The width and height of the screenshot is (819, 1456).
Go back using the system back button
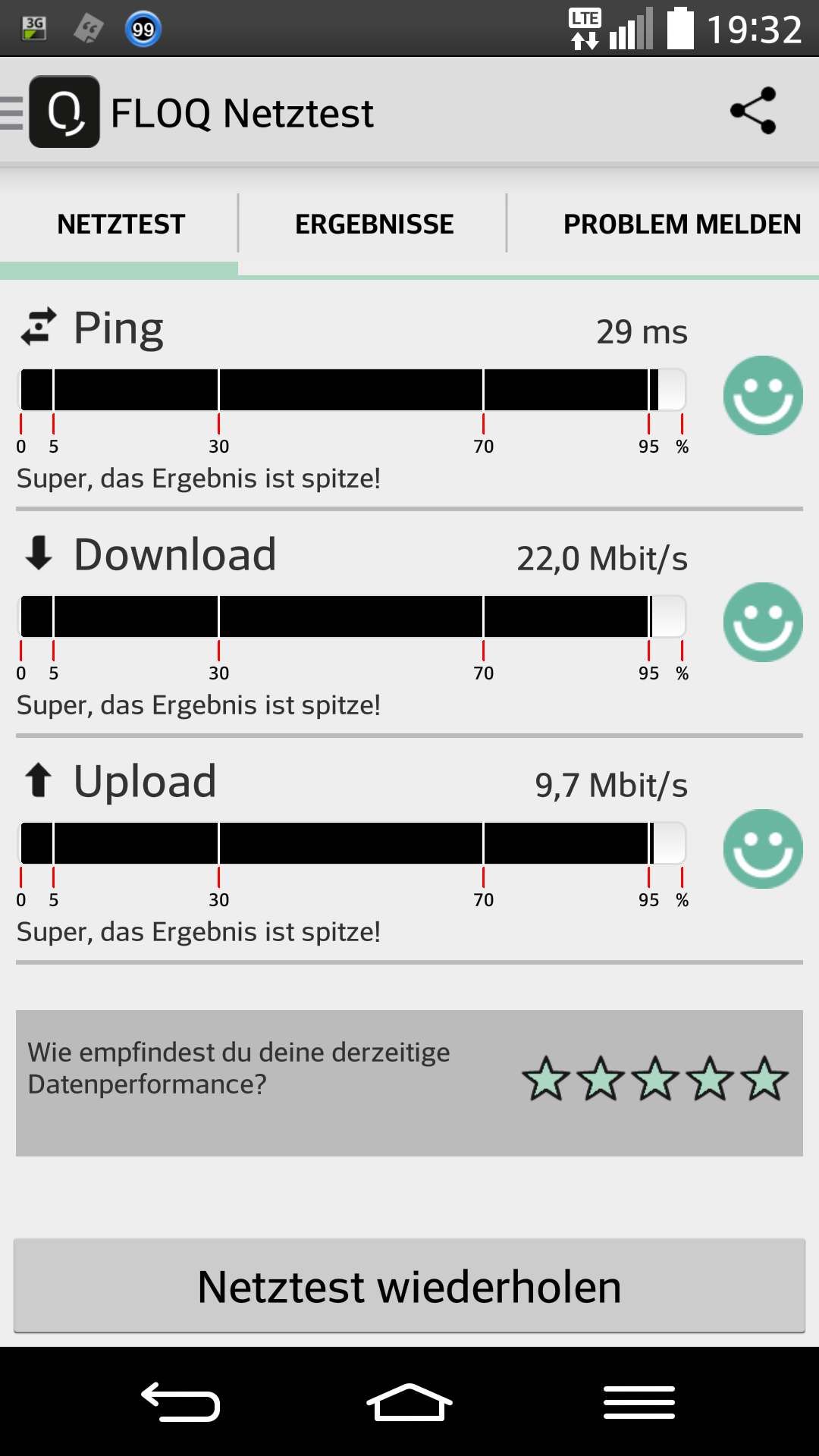tap(180, 1402)
